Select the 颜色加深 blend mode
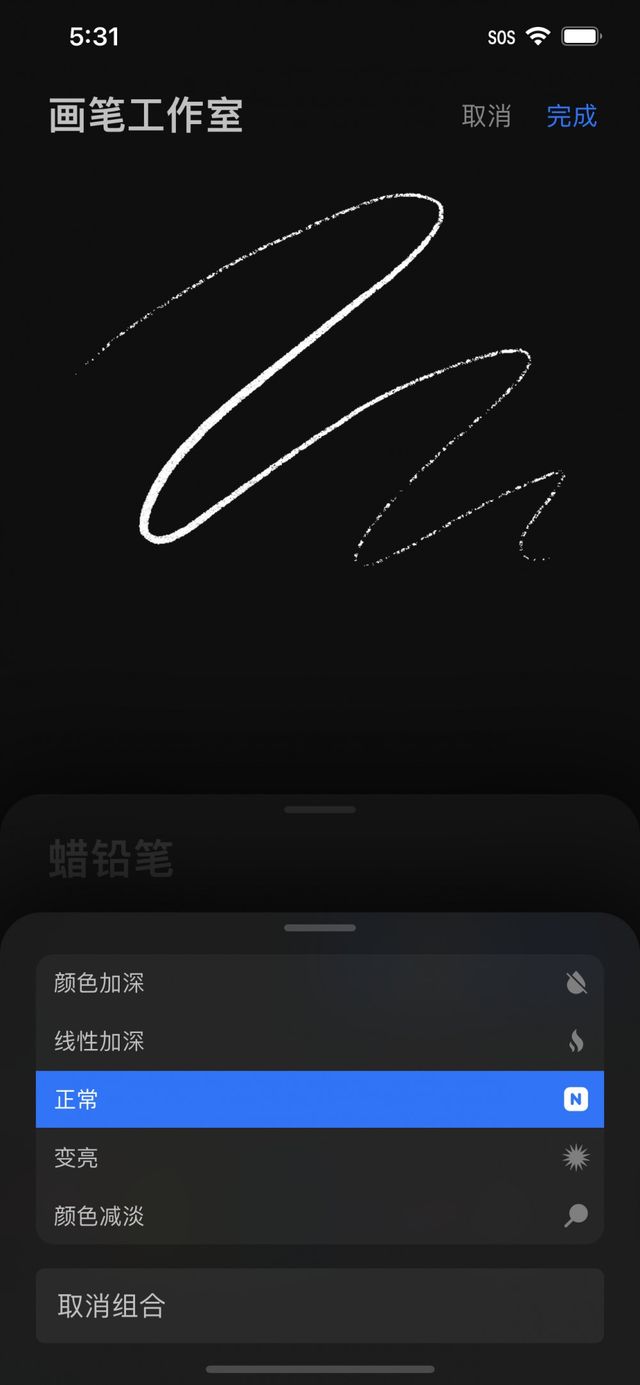Viewport: 640px width, 1385px height. (x=319, y=983)
